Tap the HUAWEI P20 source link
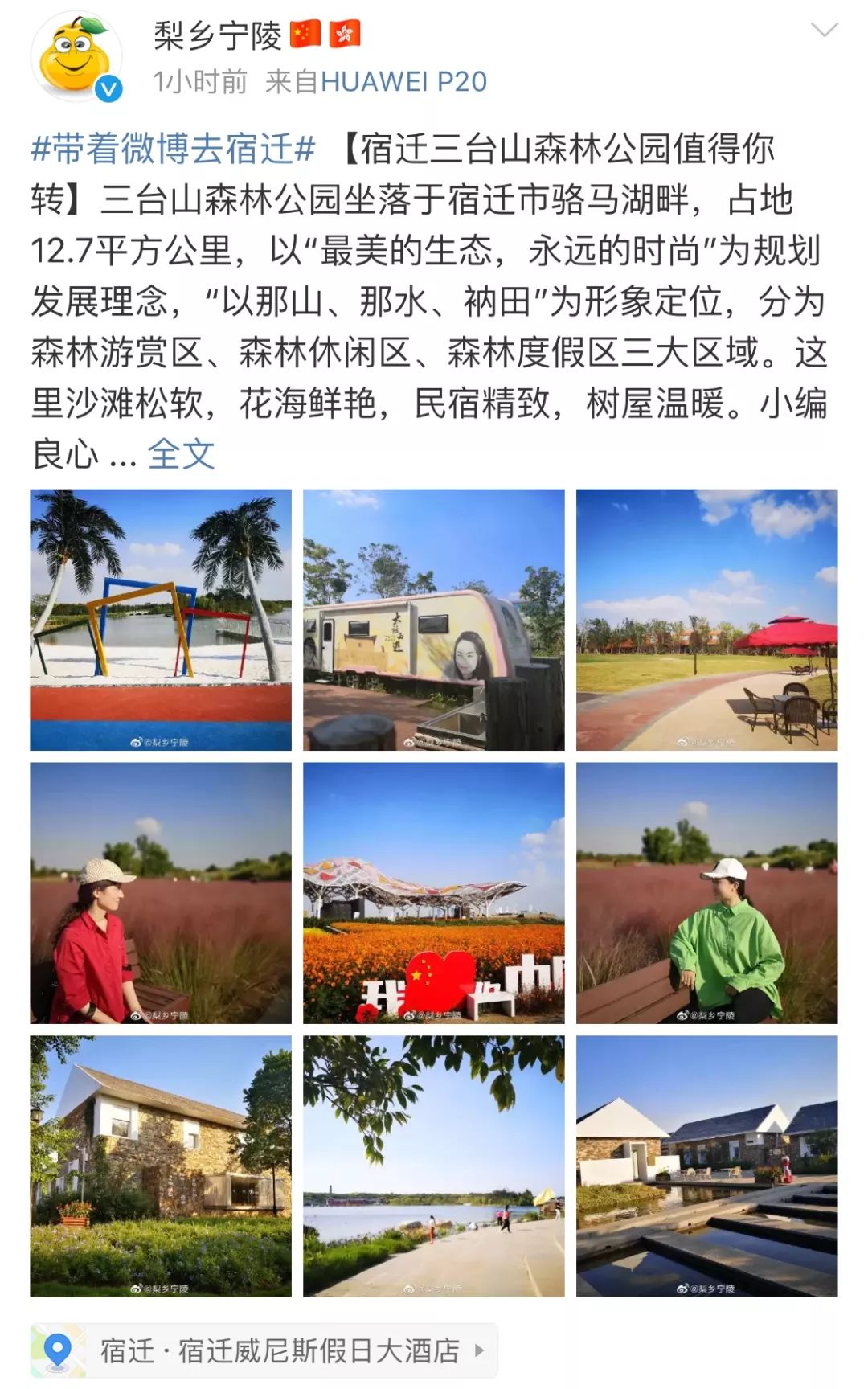The width and height of the screenshot is (868, 1389). pyautogui.click(x=403, y=81)
